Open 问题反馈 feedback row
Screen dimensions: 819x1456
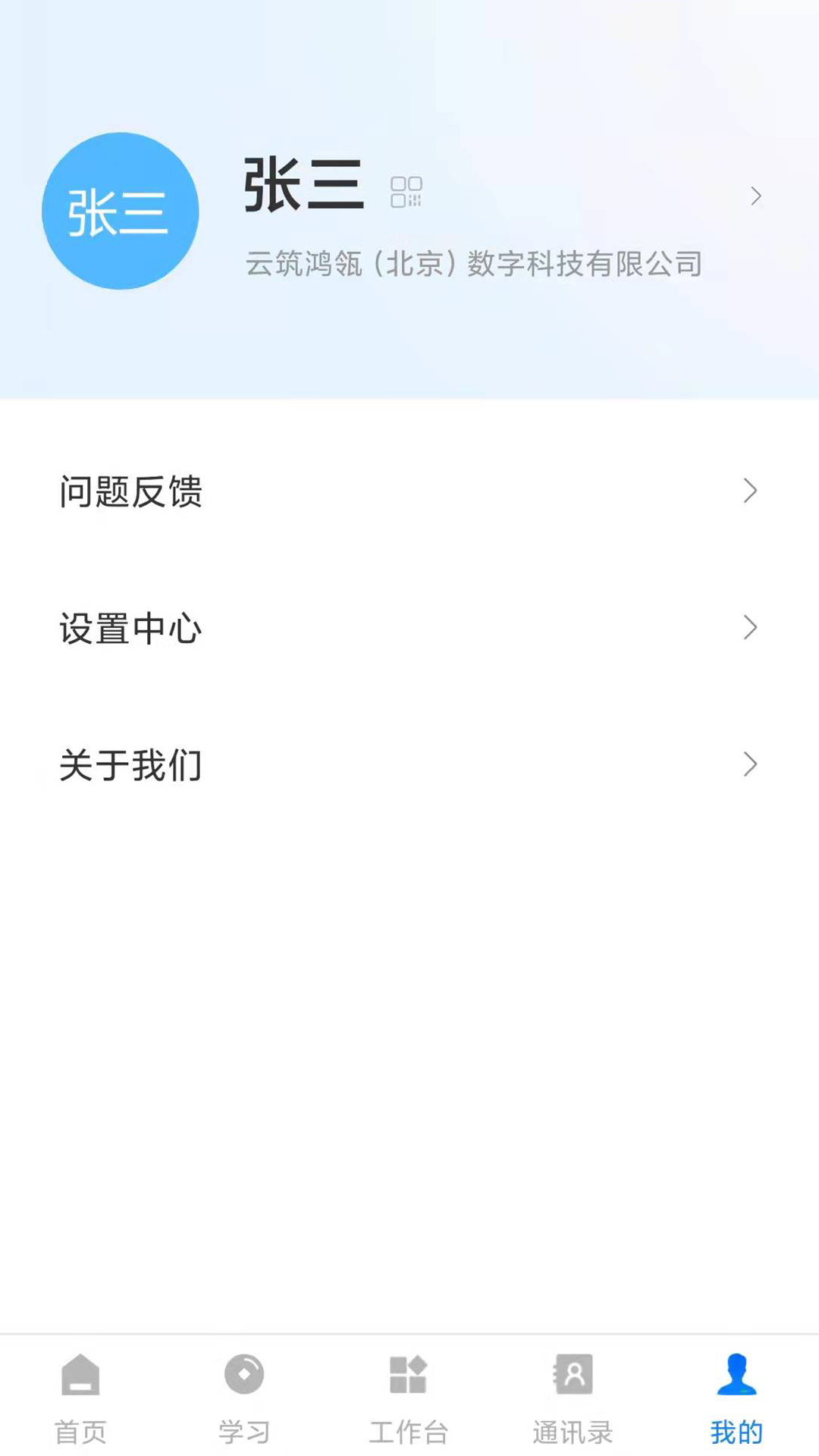click(x=409, y=491)
